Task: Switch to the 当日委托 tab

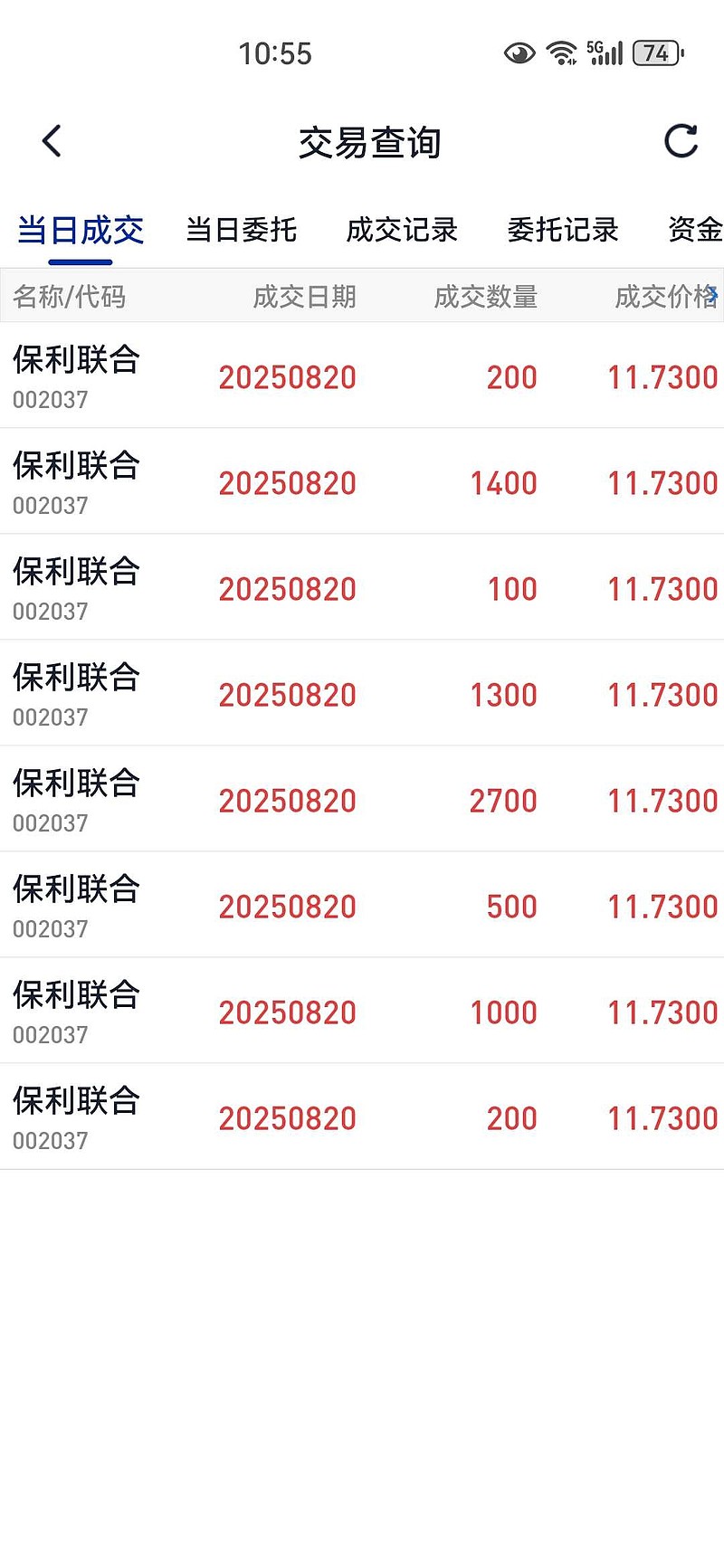Action: pos(241,230)
